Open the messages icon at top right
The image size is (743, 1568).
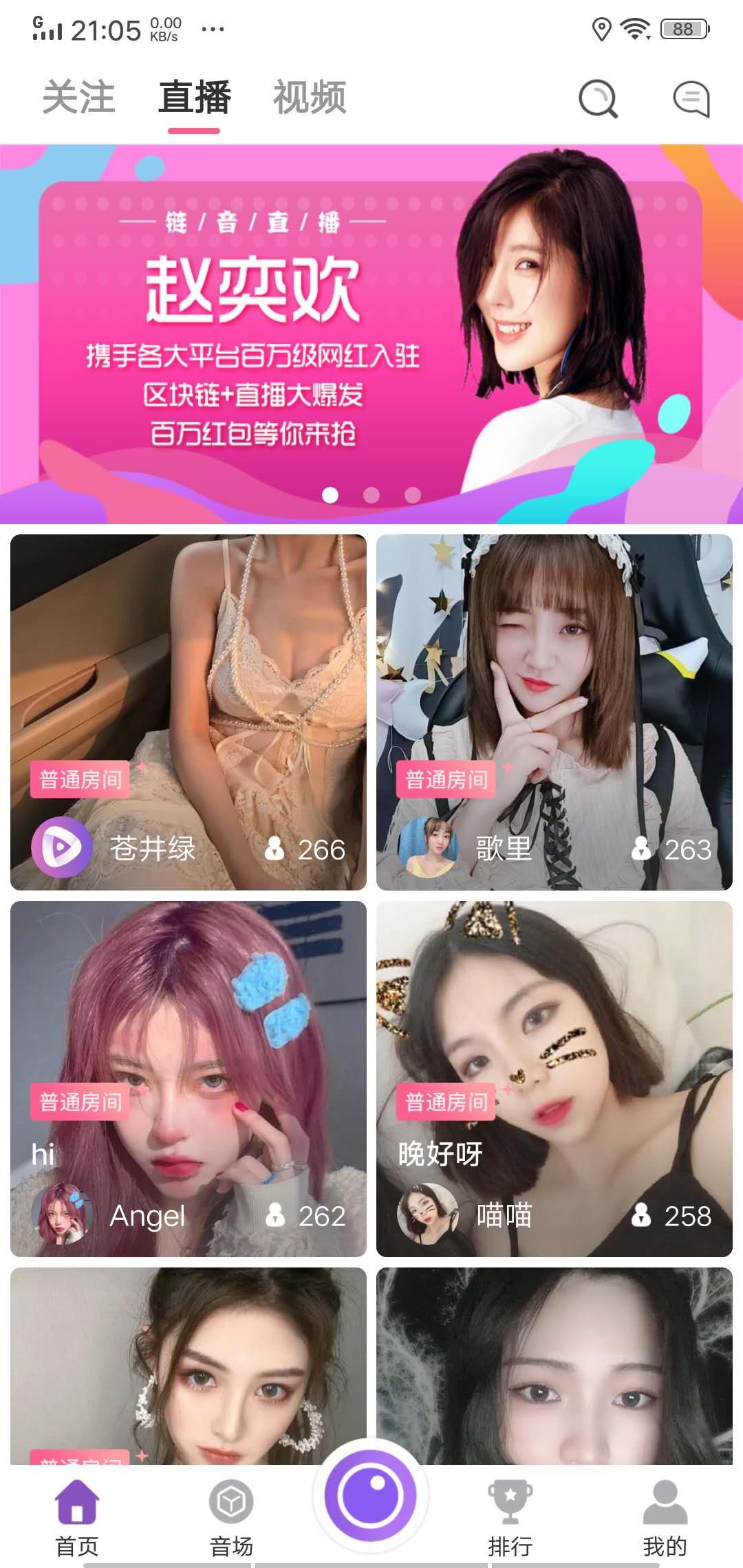coord(693,98)
